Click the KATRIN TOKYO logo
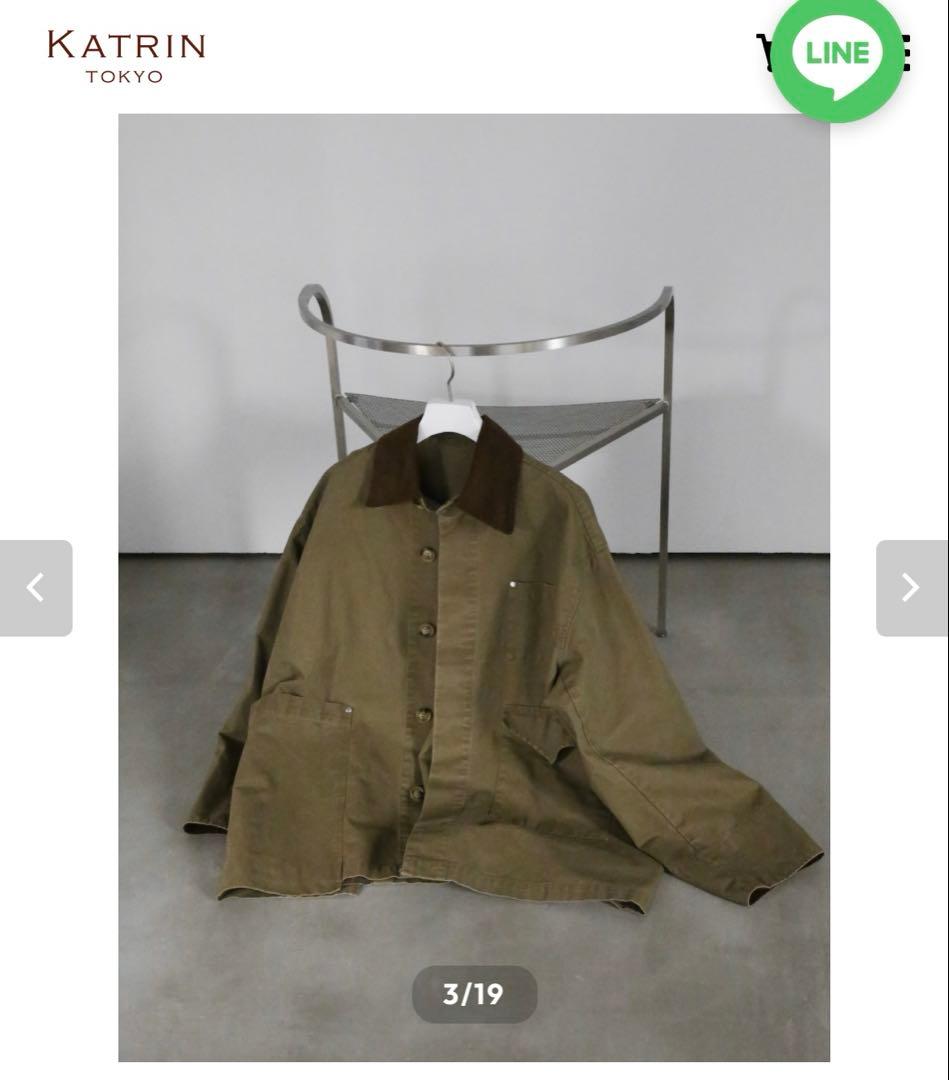This screenshot has width=949, height=1080. 125,57
